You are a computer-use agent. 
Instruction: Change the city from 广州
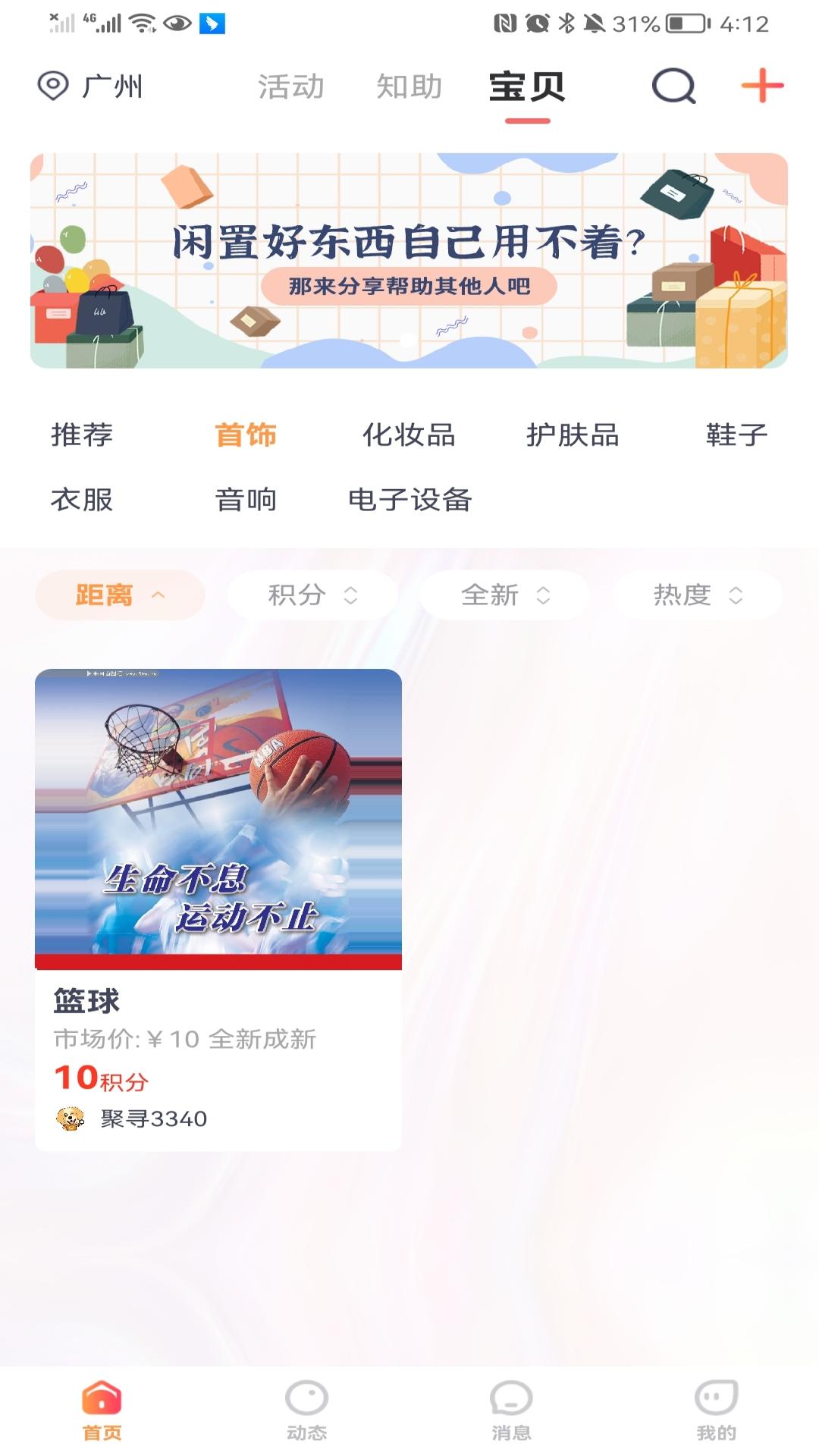(x=90, y=86)
